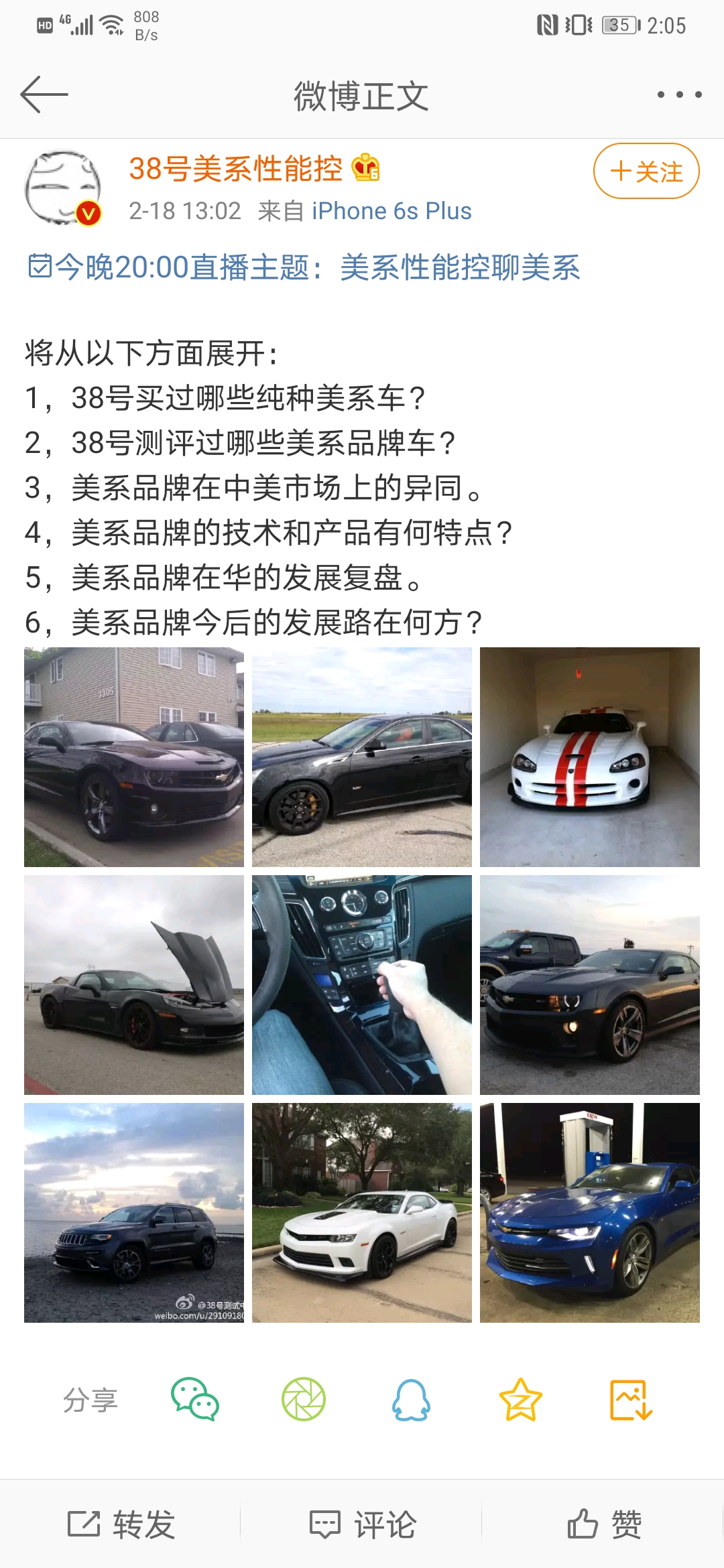Save the post as an image
The image size is (724, 1568).
[631, 1399]
